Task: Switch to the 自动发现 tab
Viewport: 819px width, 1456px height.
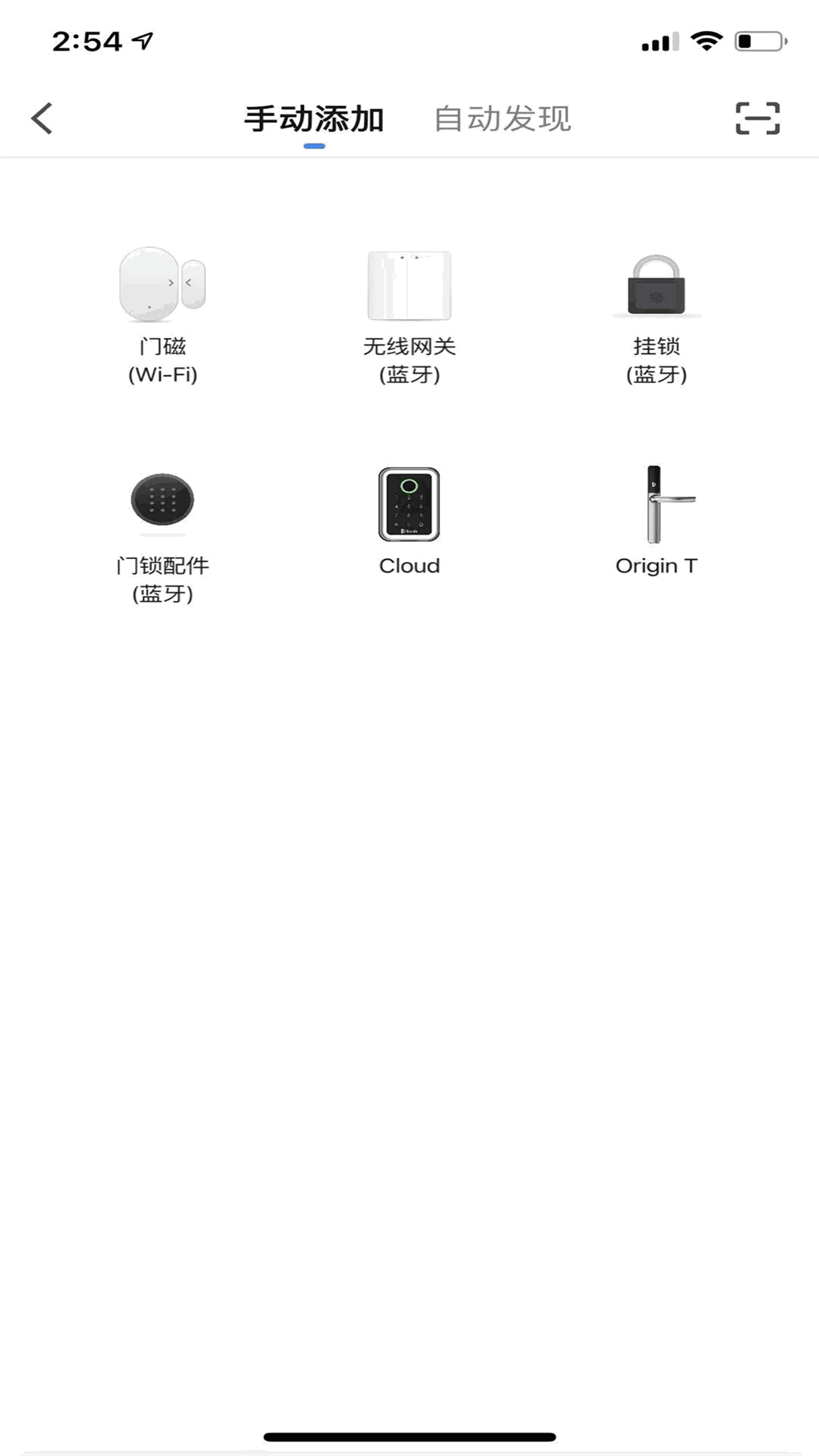Action: point(502,119)
